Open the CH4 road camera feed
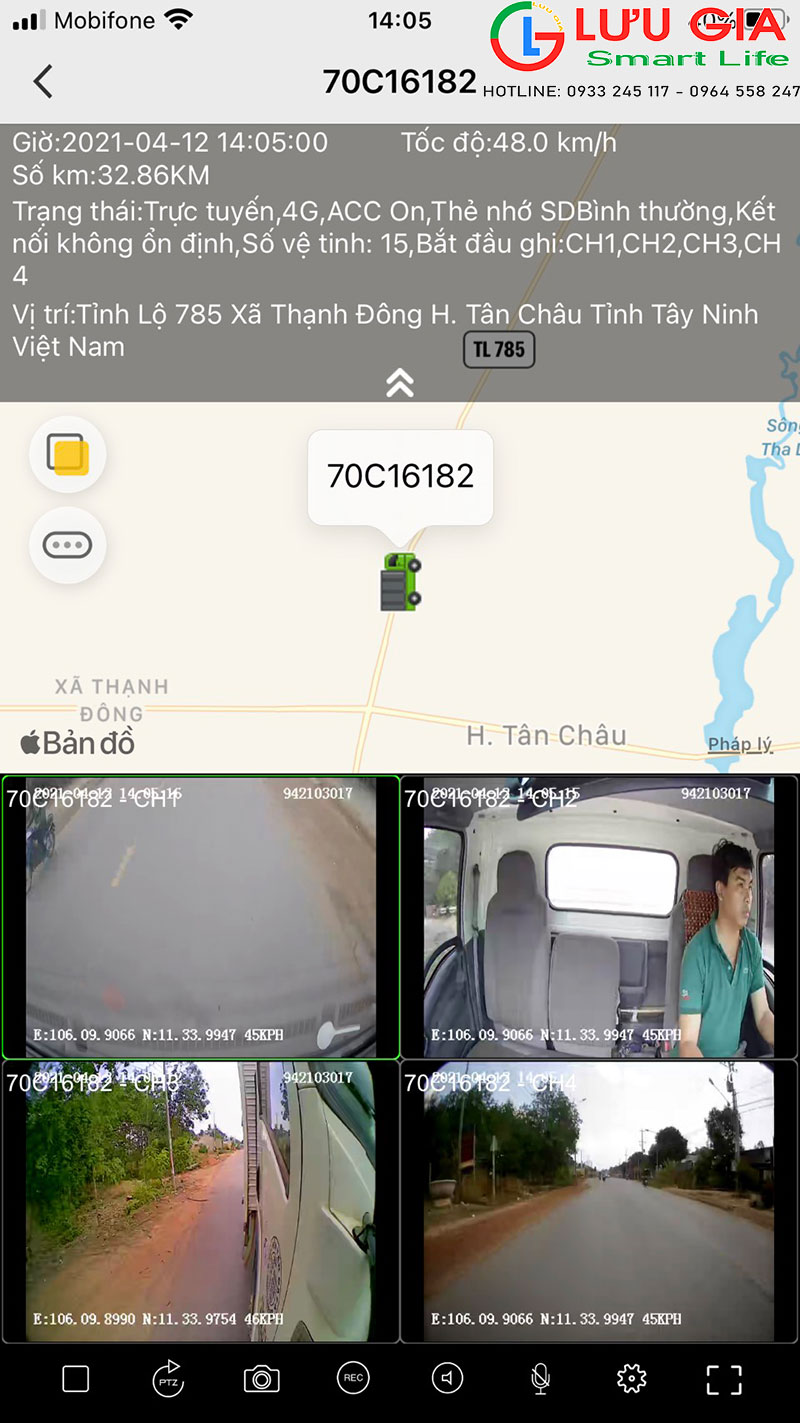Image resolution: width=800 pixels, height=1423 pixels. (598, 1201)
